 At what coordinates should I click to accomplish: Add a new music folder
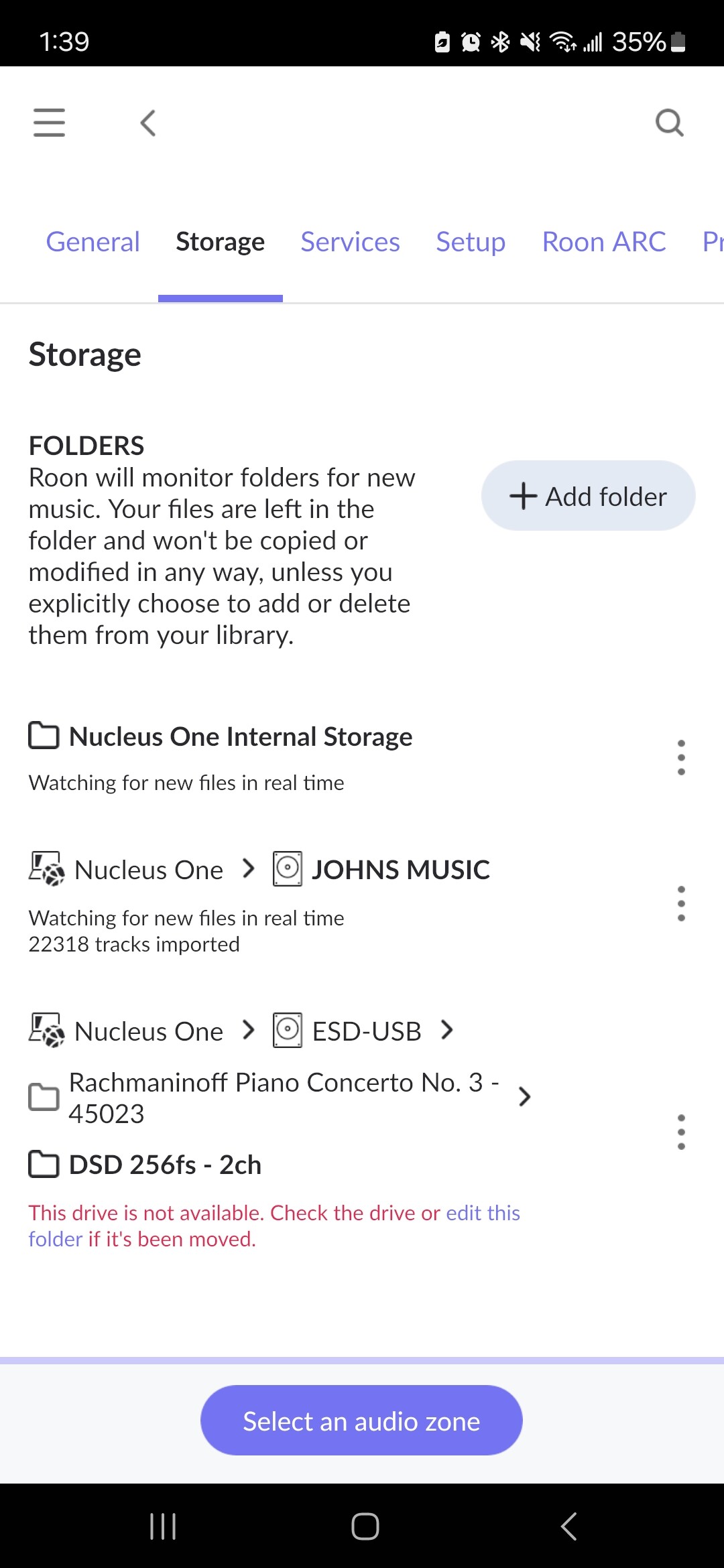[x=588, y=496]
